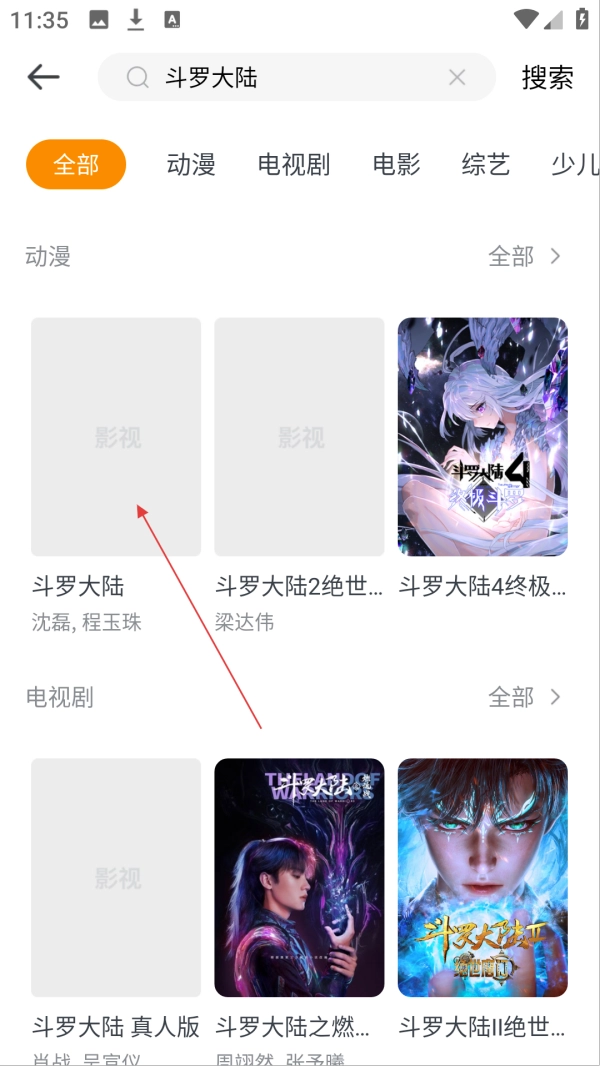
Task: View all results in the 动漫 section
Action: 525,257
